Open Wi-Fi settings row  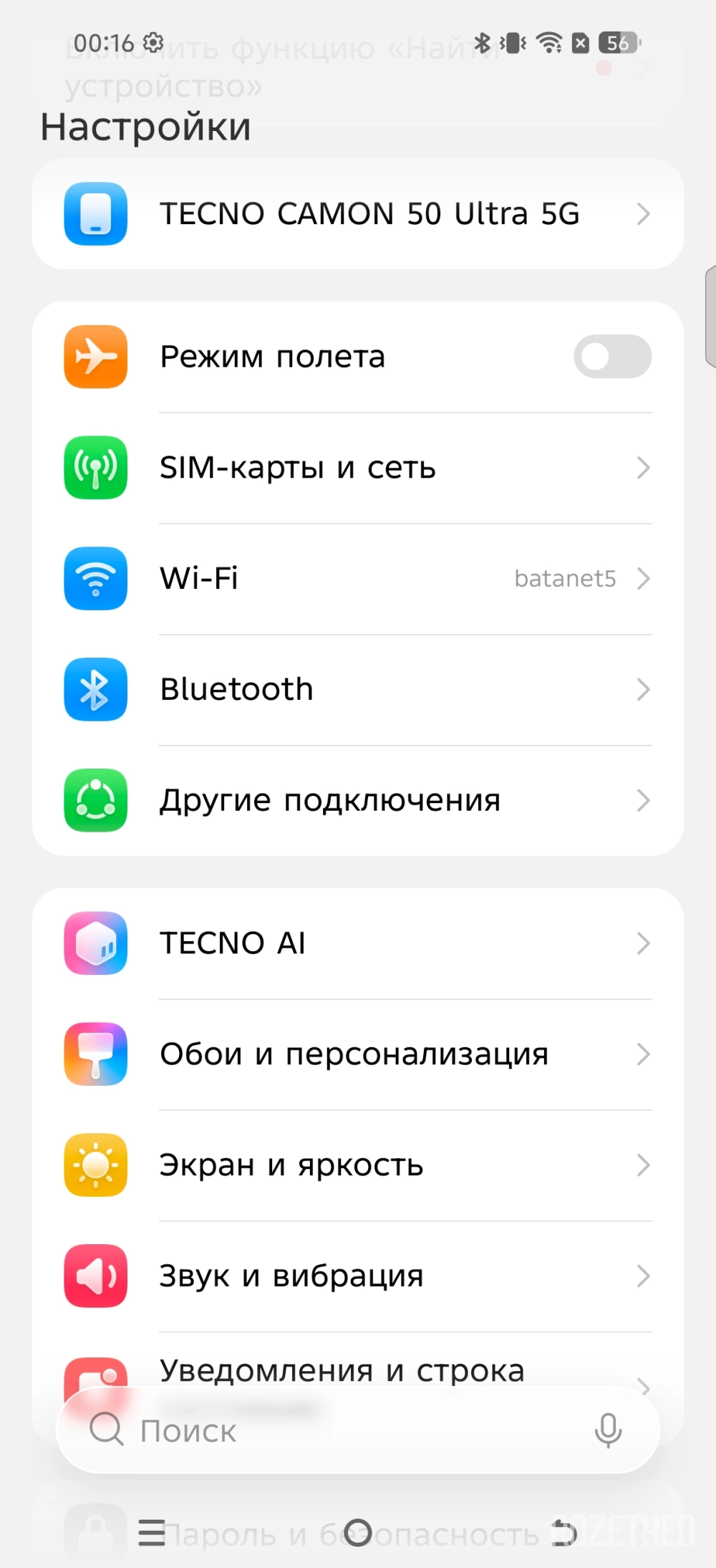click(x=358, y=579)
